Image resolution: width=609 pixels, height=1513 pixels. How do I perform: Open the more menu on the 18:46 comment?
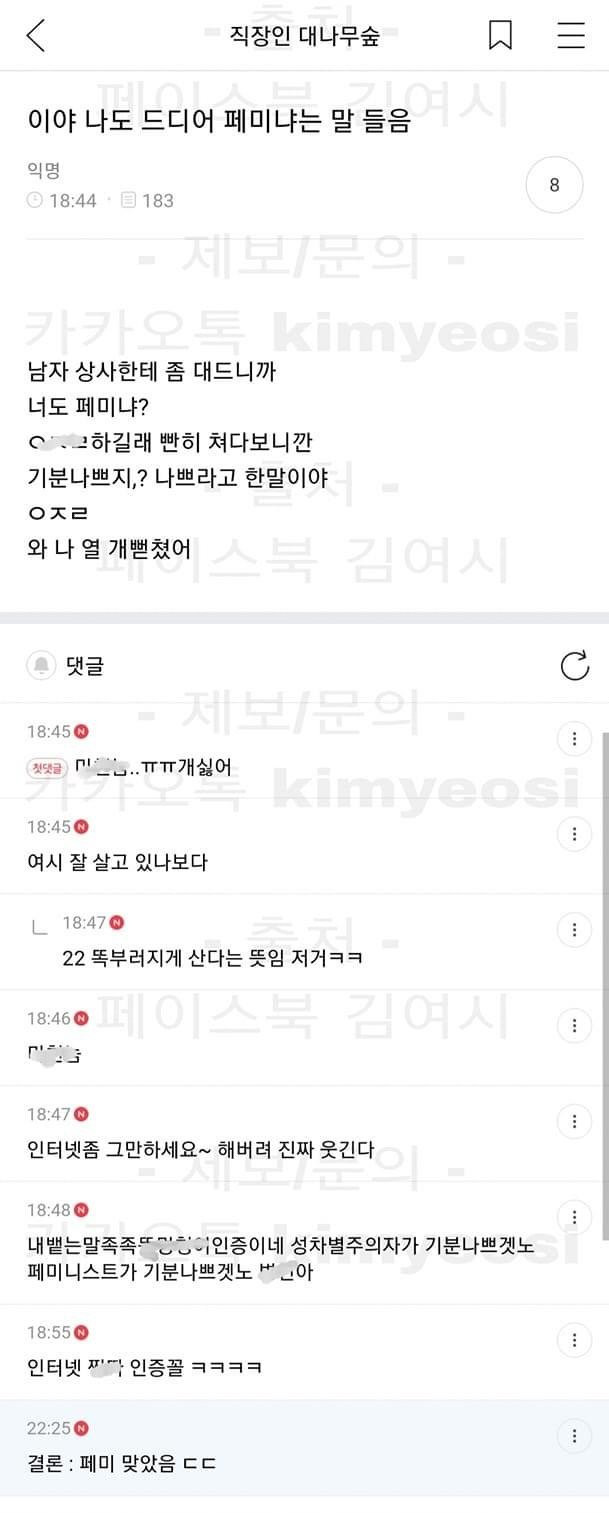[574, 1026]
